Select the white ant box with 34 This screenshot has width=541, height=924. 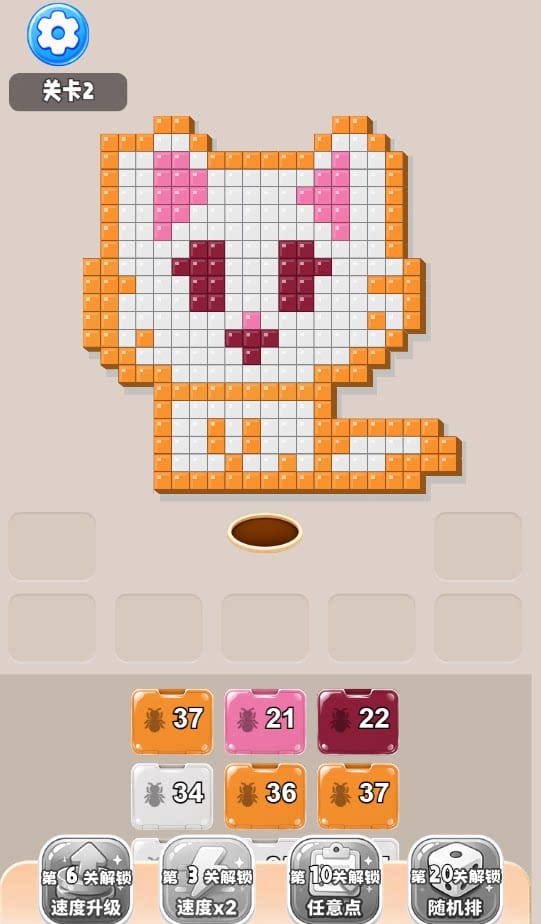[172, 796]
